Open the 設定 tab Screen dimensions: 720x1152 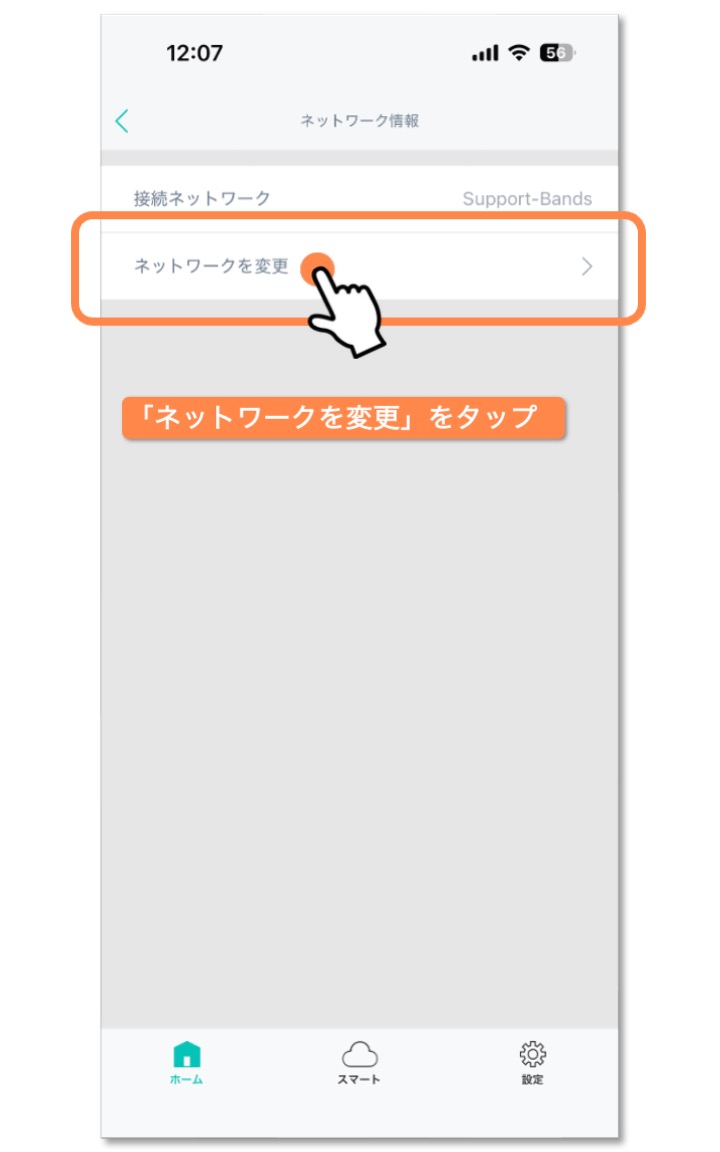[x=532, y=1063]
